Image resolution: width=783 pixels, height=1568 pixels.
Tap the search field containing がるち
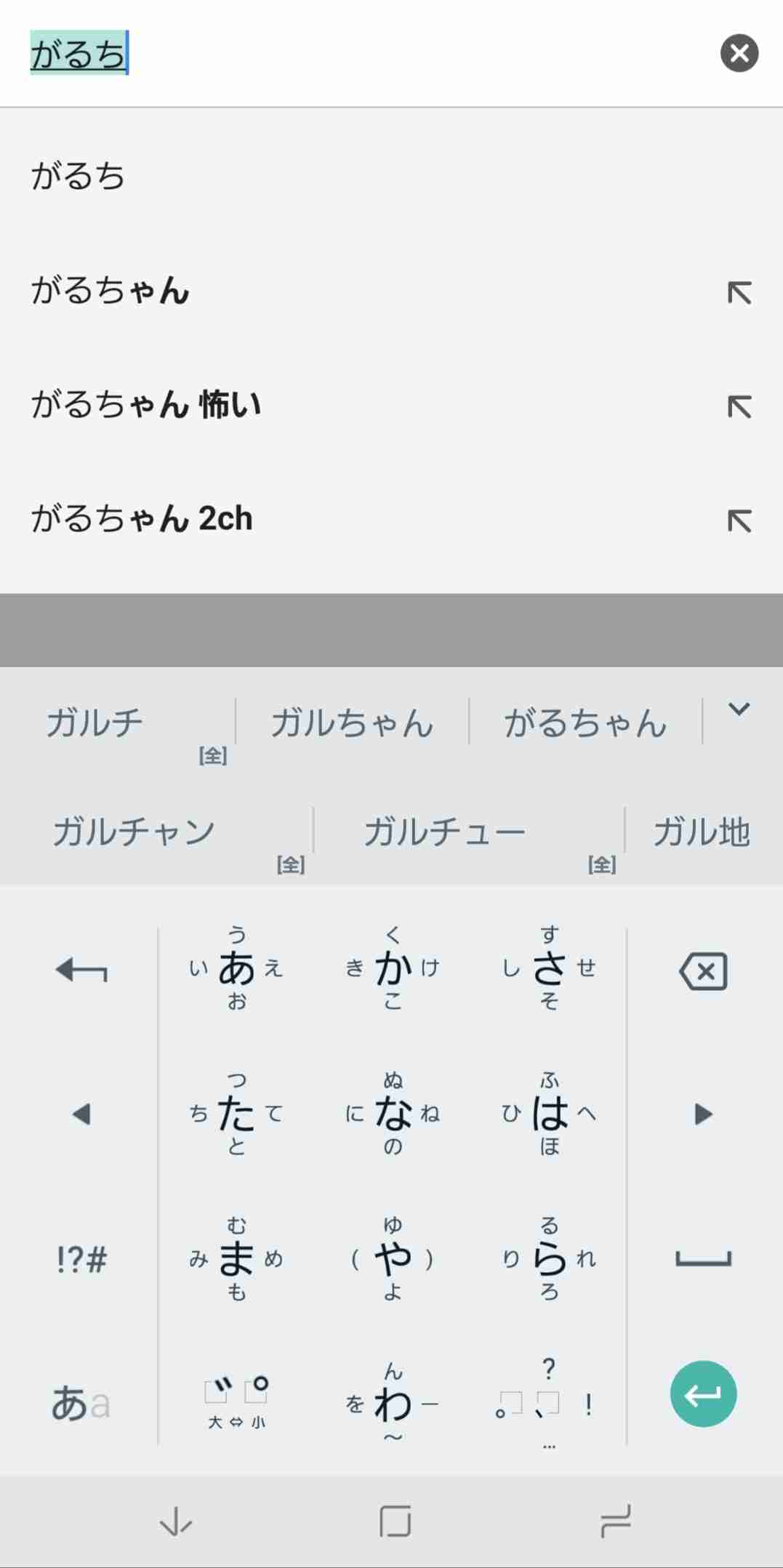pyautogui.click(x=364, y=53)
